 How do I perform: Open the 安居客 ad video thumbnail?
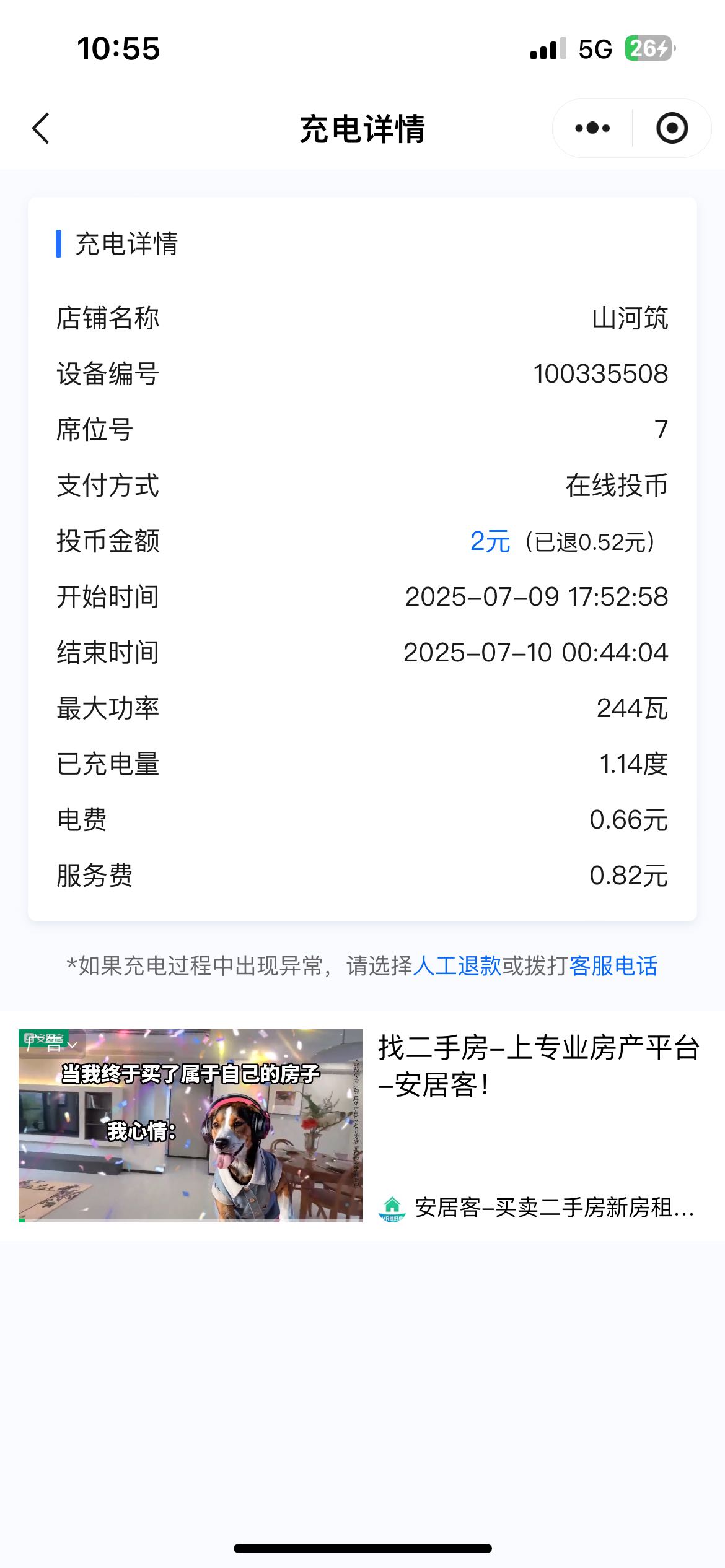(190, 1125)
